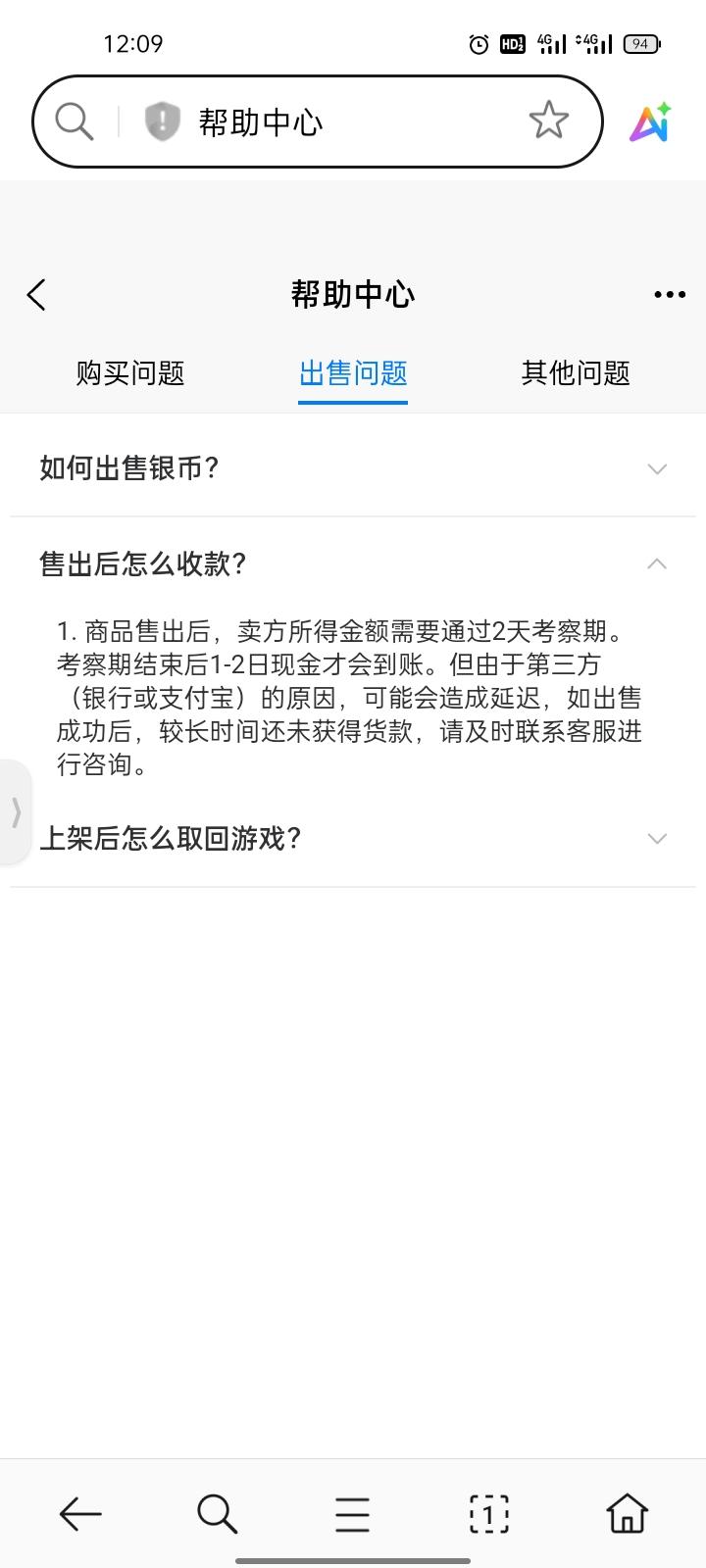Open search from the bottom toolbar

coord(217,1514)
